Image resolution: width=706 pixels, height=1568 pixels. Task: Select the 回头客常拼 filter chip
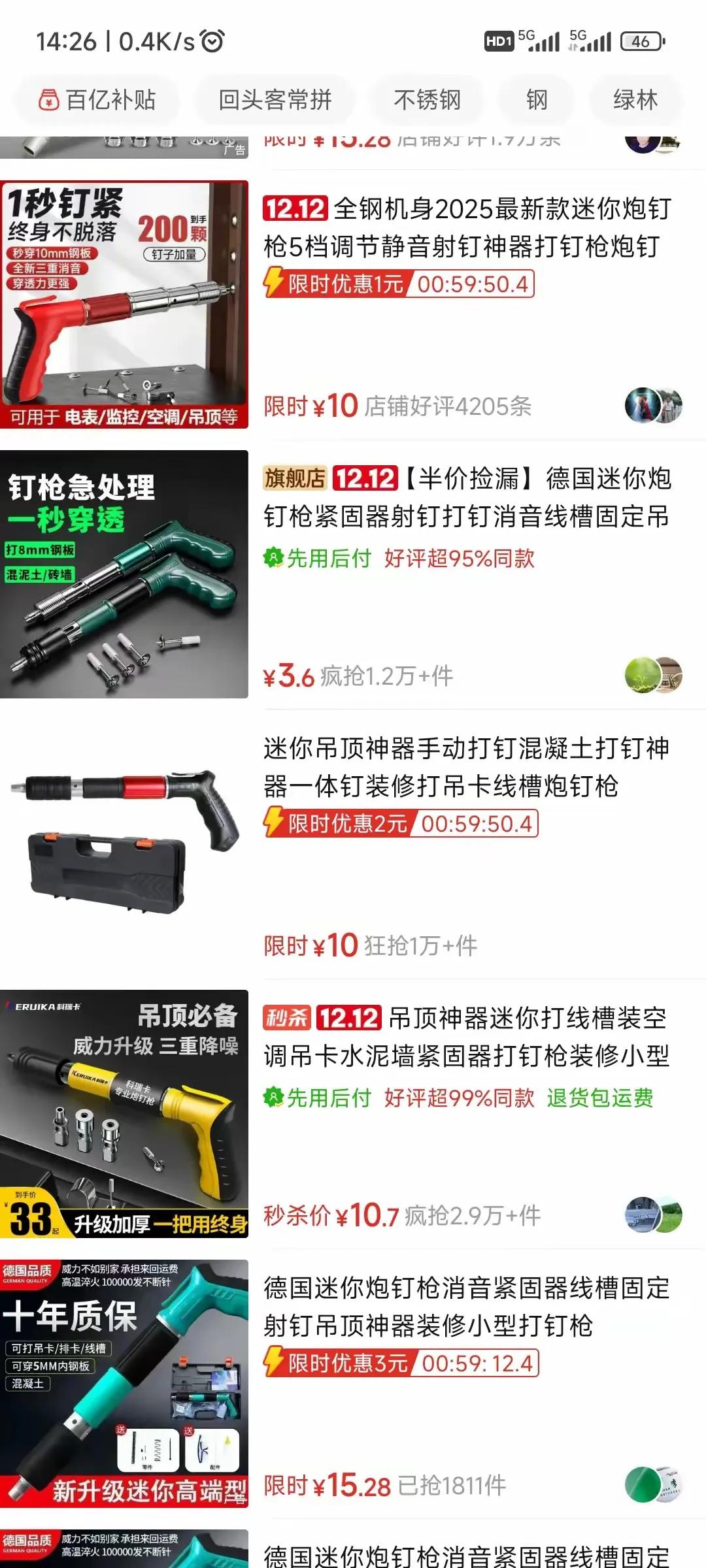(275, 100)
